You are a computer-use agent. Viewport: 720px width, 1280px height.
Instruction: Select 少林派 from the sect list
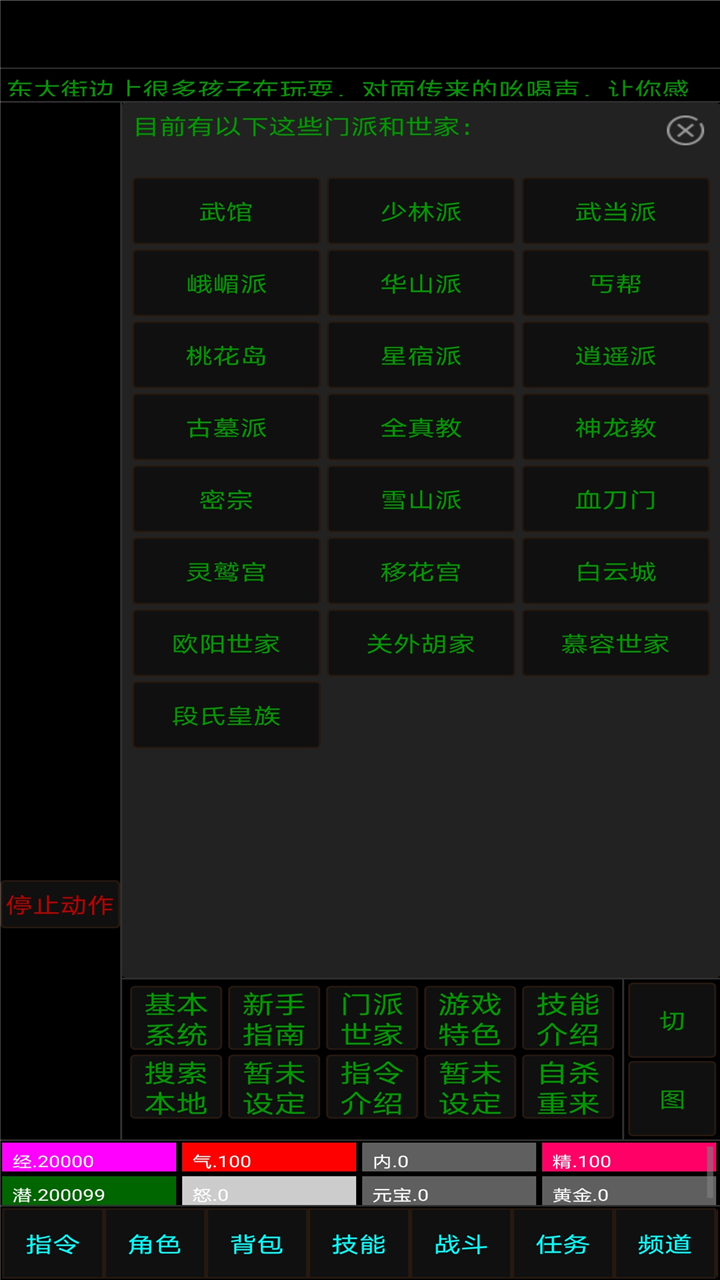421,212
